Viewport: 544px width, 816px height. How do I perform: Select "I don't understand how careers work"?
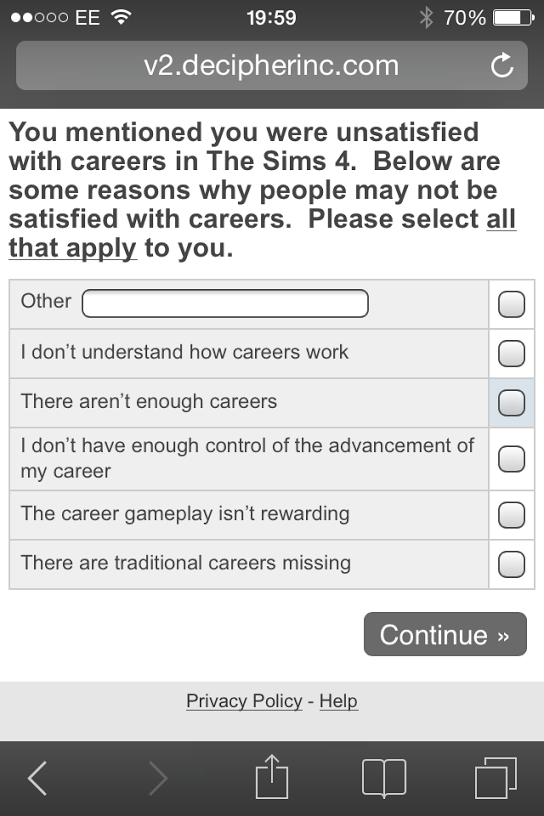[511, 353]
